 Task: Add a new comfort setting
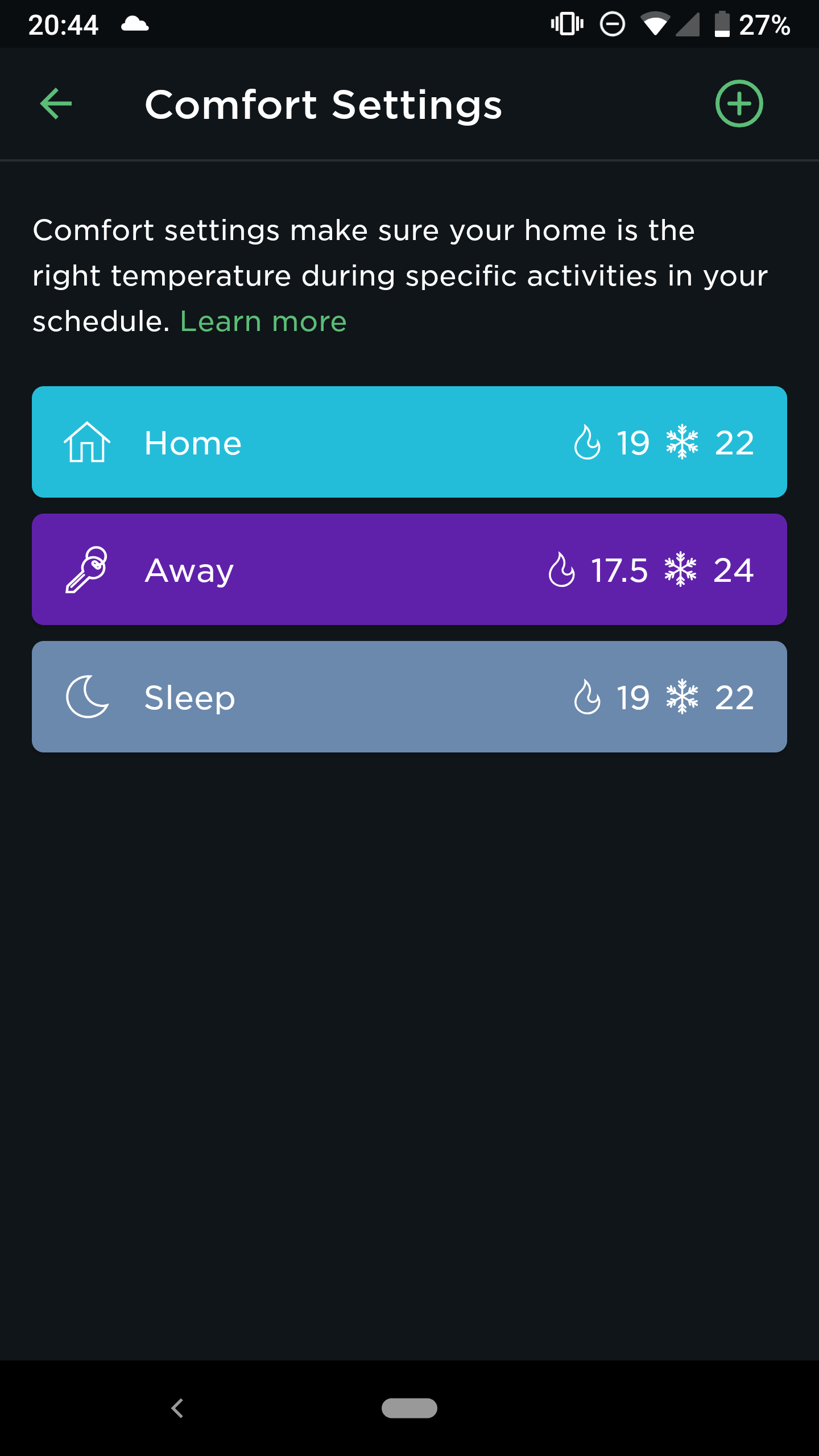click(739, 104)
